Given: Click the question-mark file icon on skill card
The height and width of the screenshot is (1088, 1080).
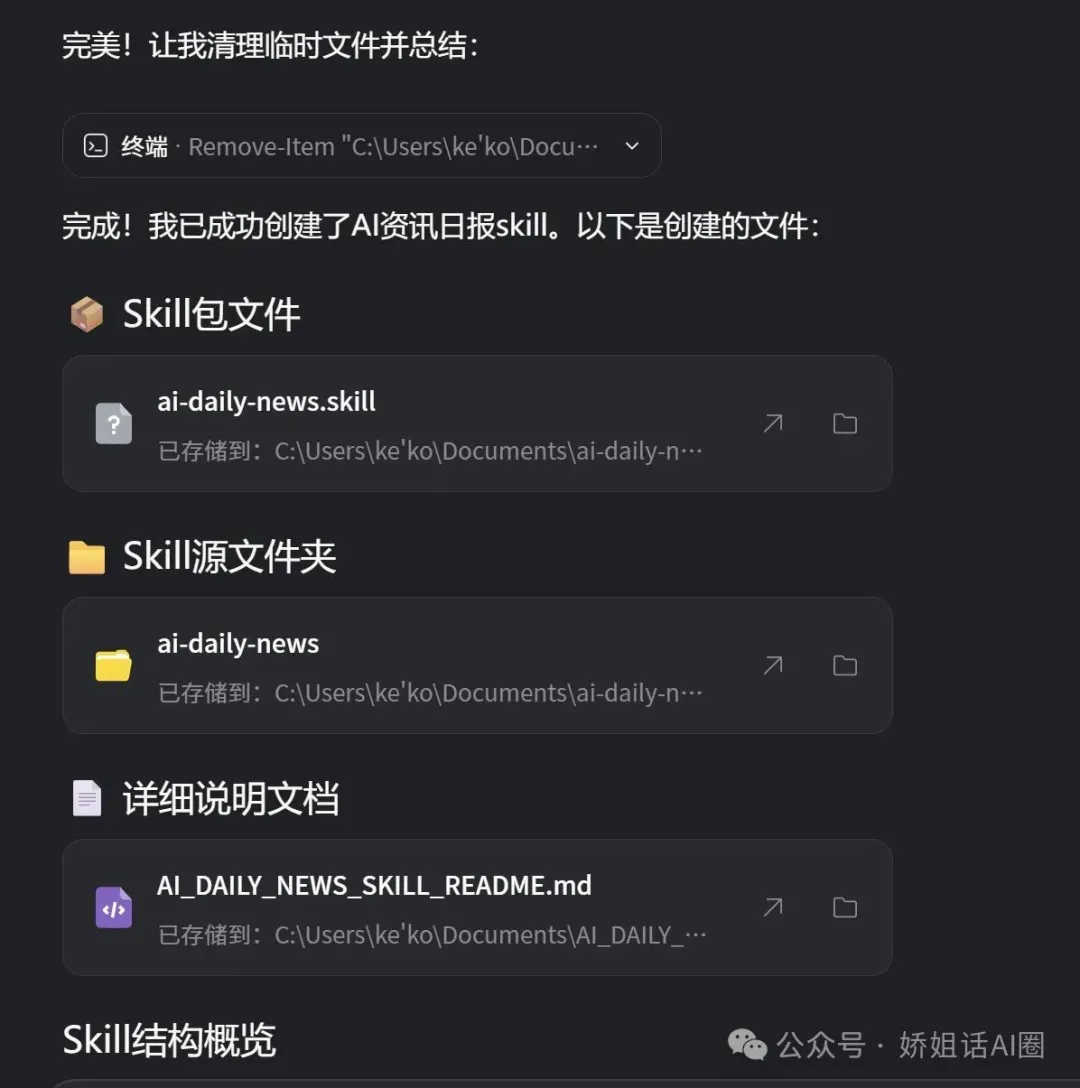Looking at the screenshot, I should tap(113, 423).
